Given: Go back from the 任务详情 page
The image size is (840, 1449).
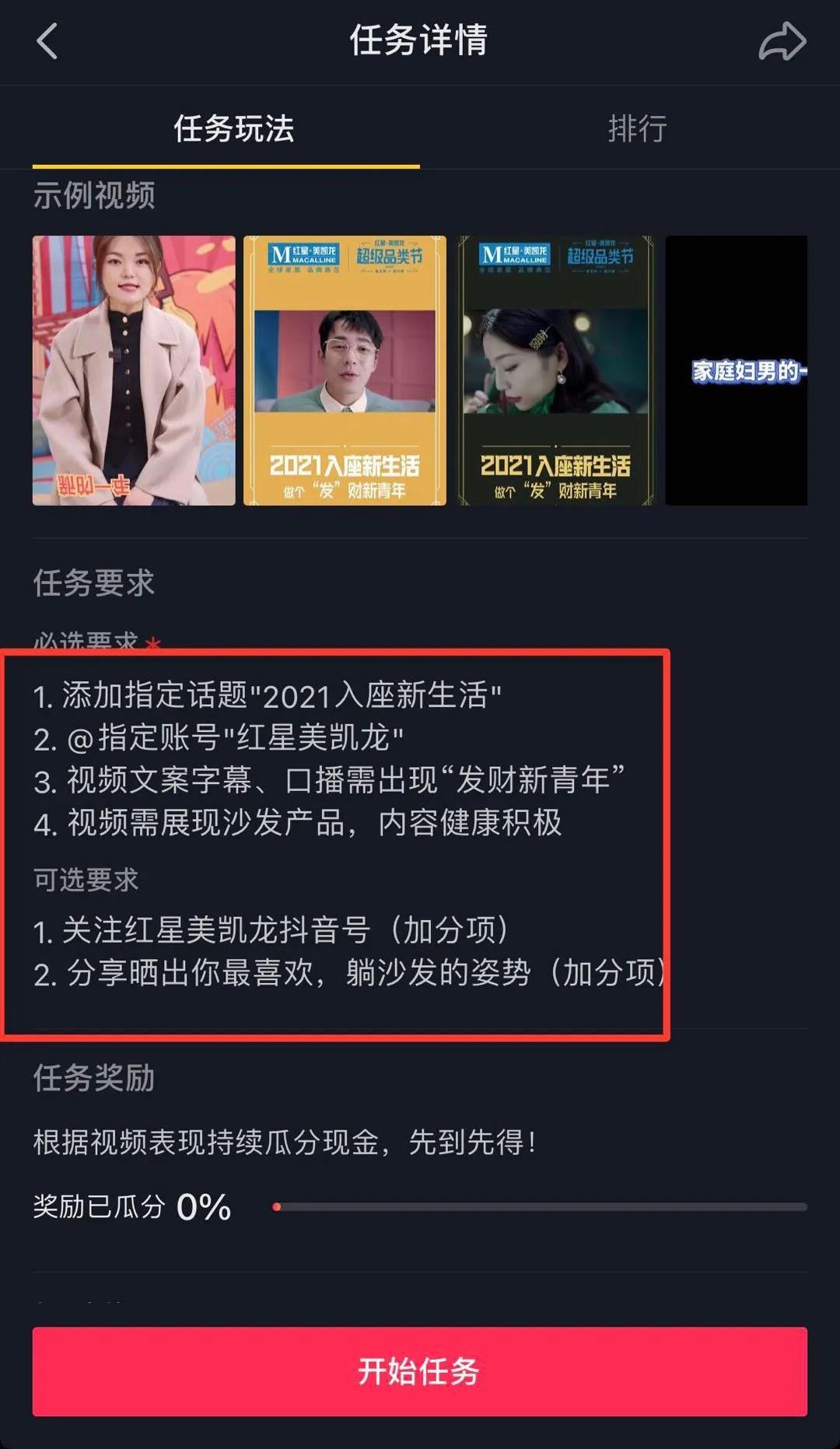Looking at the screenshot, I should (47, 41).
